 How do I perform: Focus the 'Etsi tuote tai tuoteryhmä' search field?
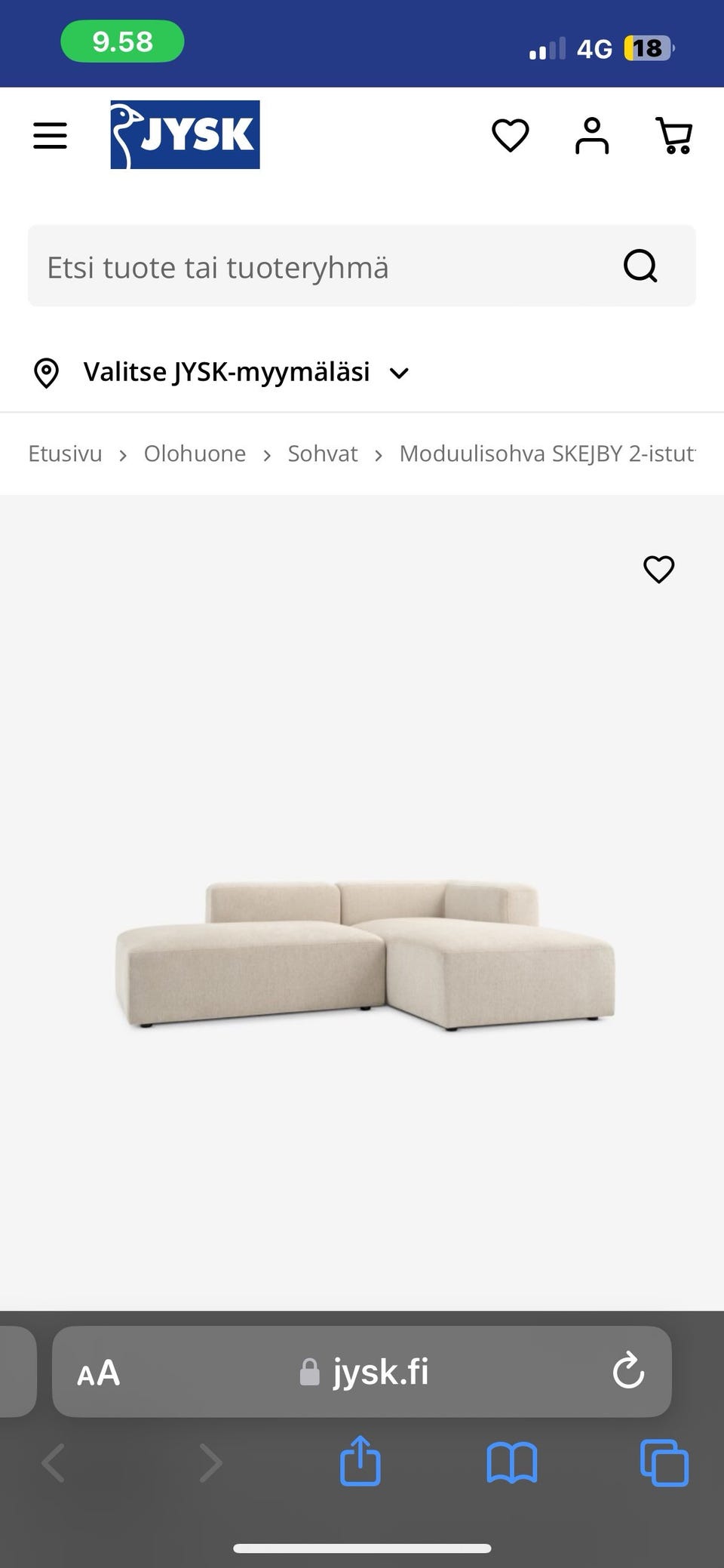(317, 267)
